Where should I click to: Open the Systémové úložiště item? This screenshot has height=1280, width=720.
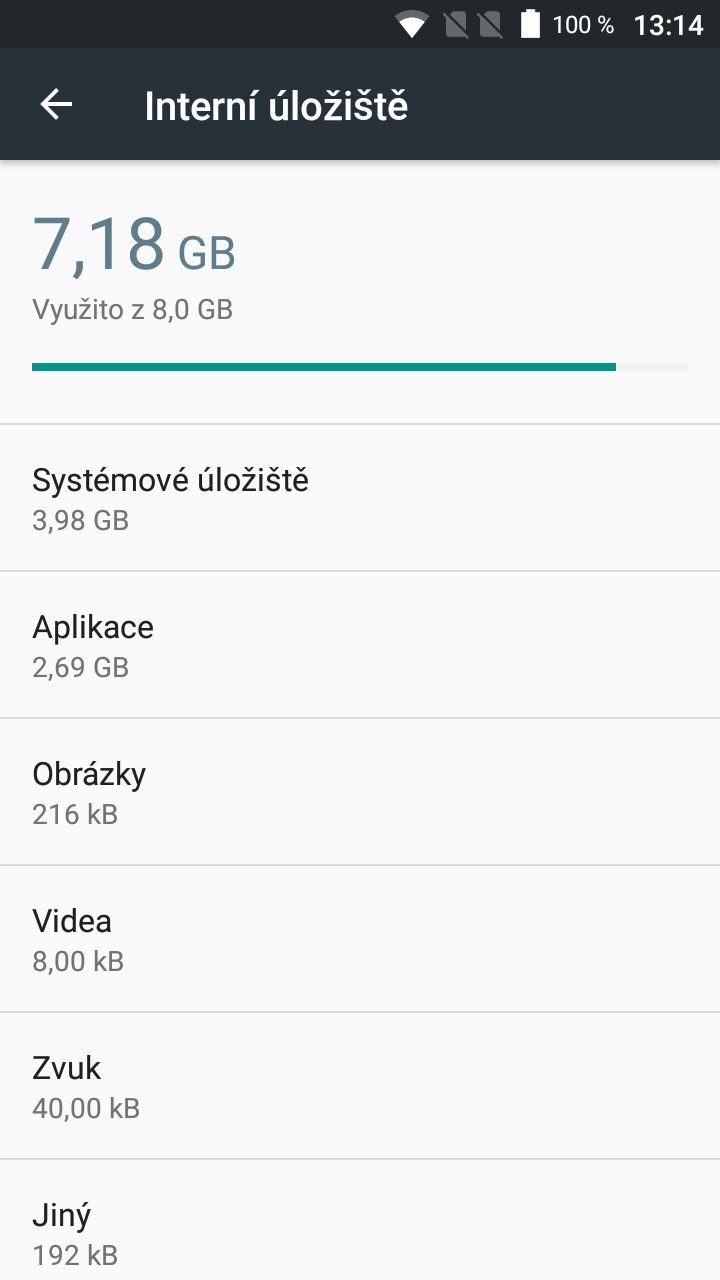coord(360,497)
